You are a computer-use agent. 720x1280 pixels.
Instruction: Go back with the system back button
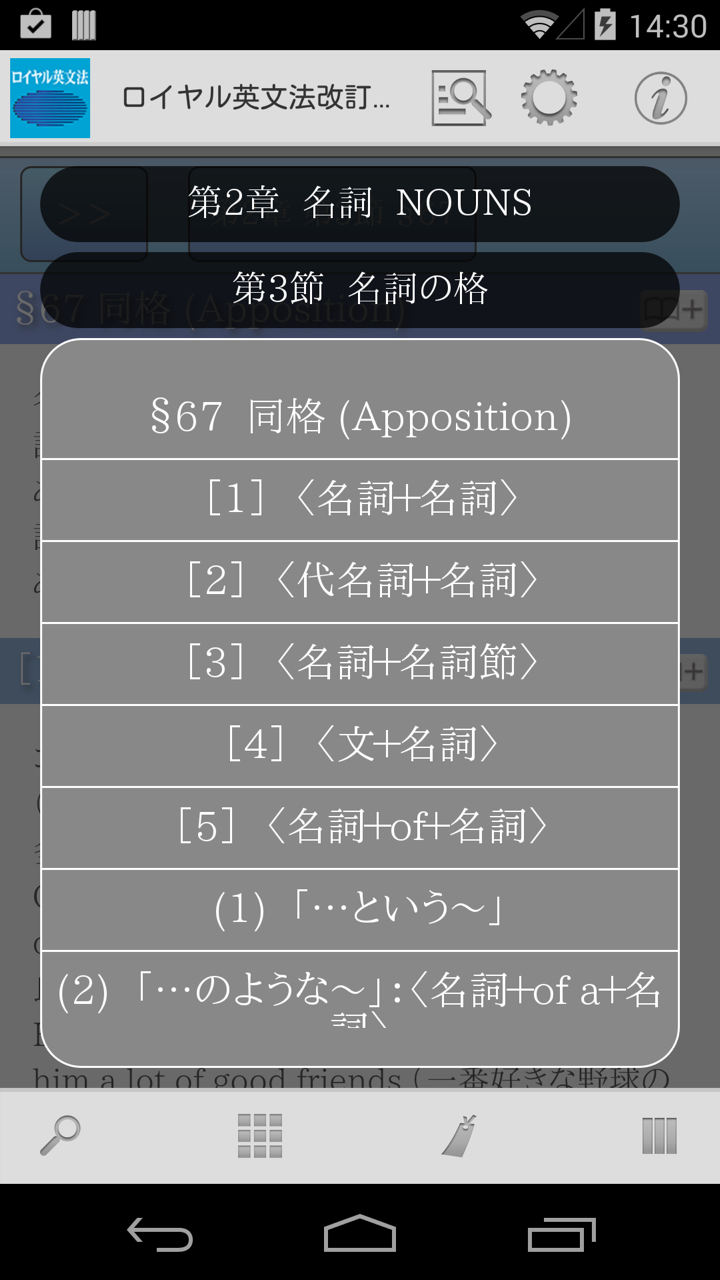point(160,1234)
